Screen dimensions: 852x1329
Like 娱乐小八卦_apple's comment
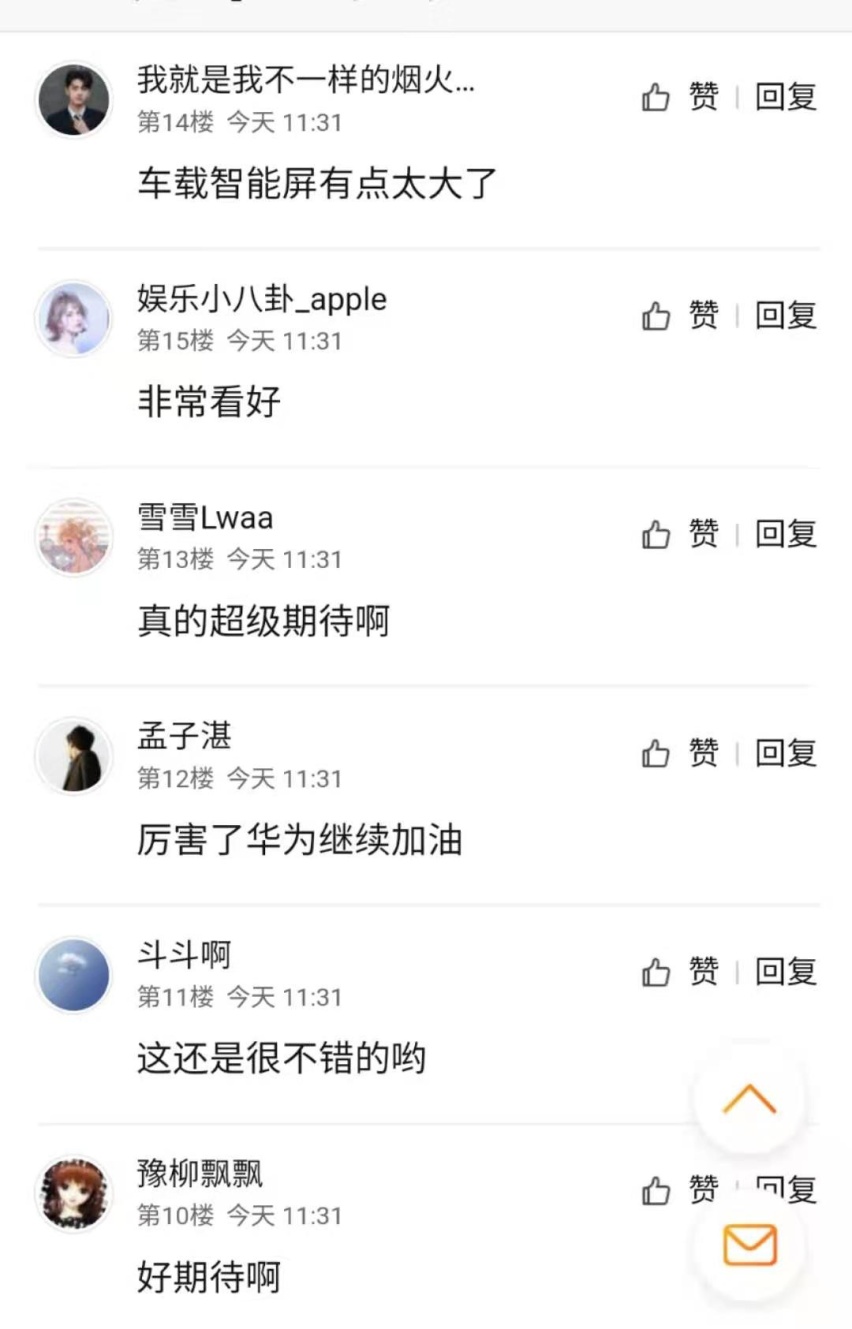tap(680, 316)
